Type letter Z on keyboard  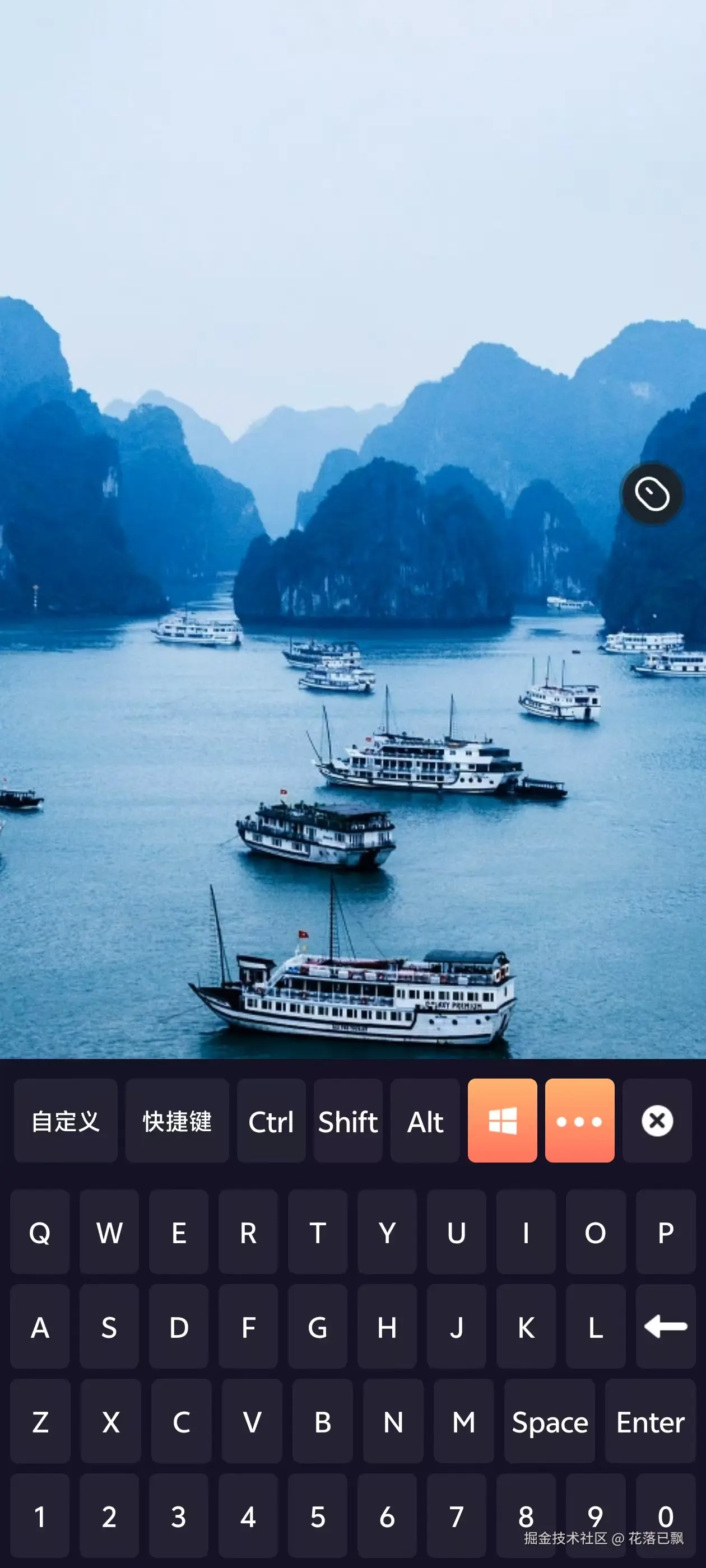[x=40, y=1422]
